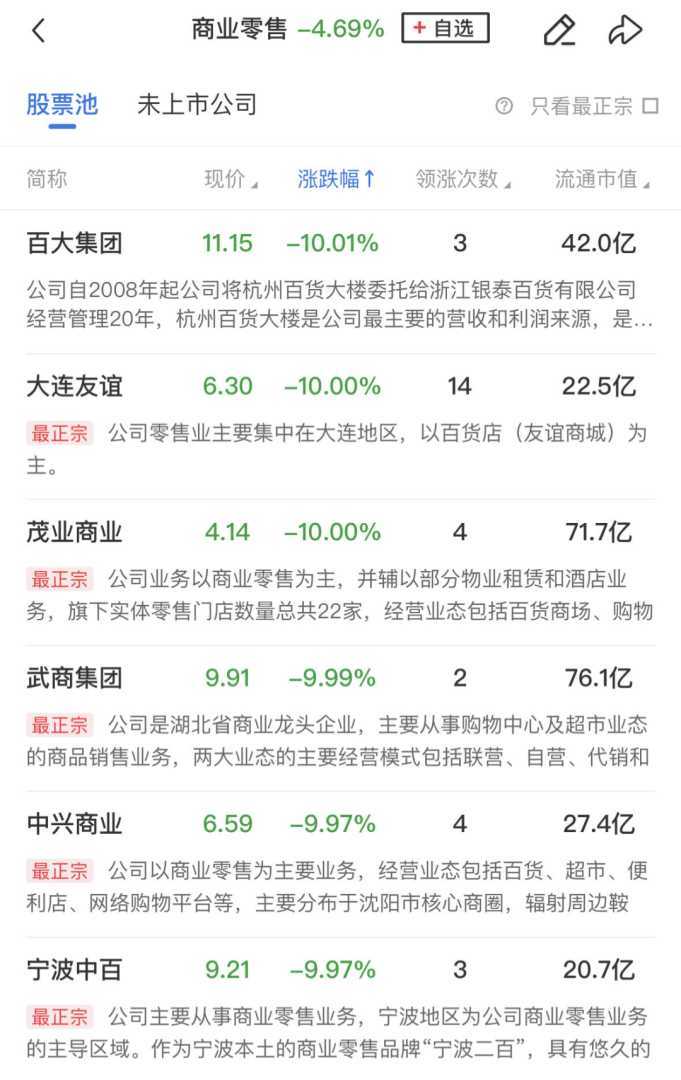Go back using the back arrow

point(39,30)
